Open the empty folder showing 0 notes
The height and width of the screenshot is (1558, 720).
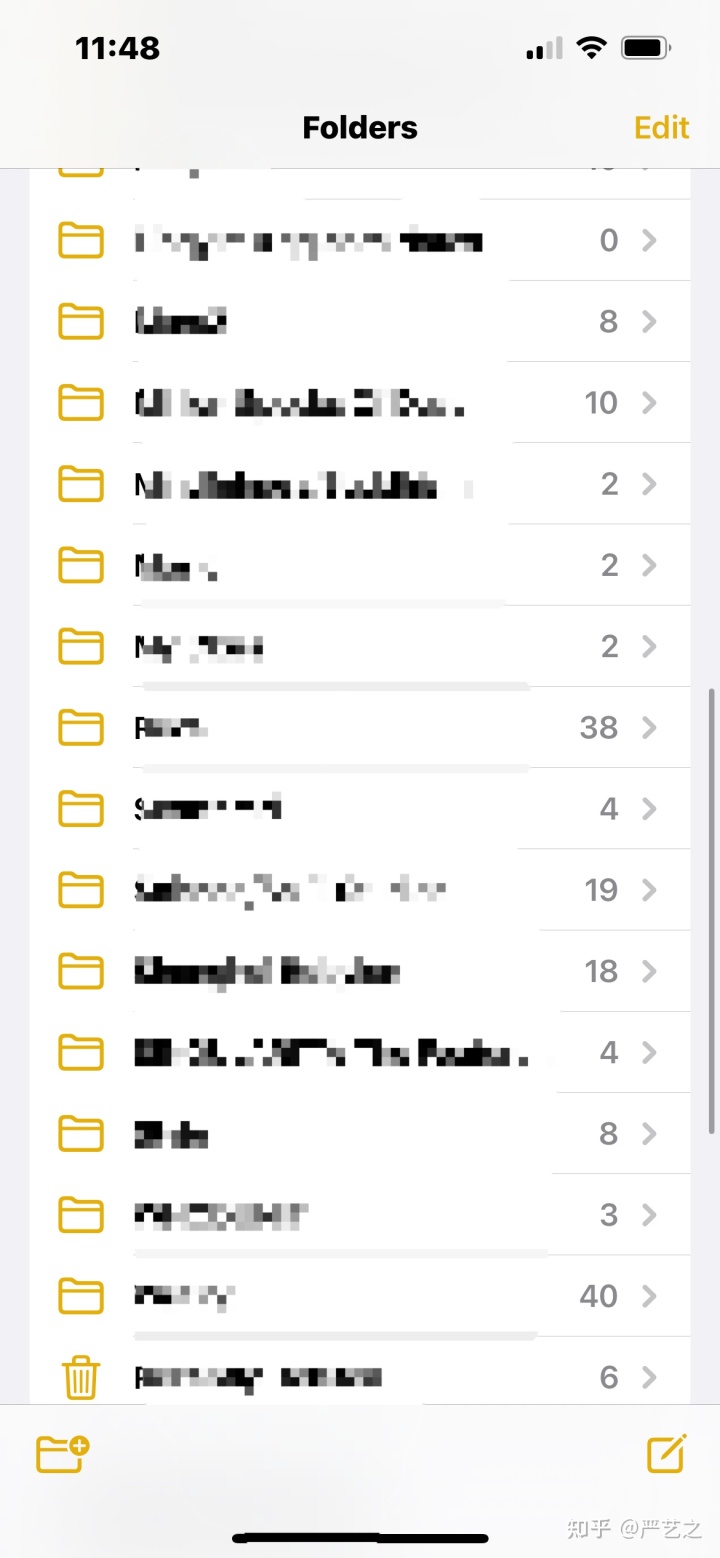coord(360,241)
